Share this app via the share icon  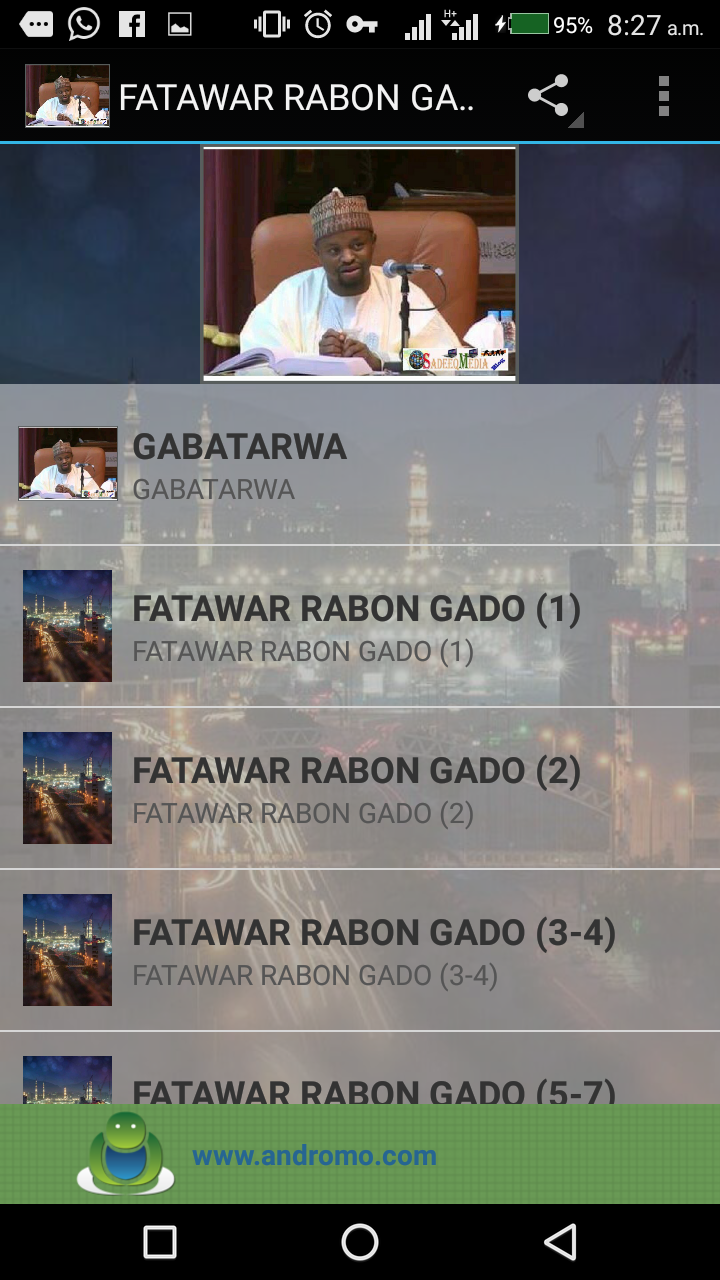point(549,97)
